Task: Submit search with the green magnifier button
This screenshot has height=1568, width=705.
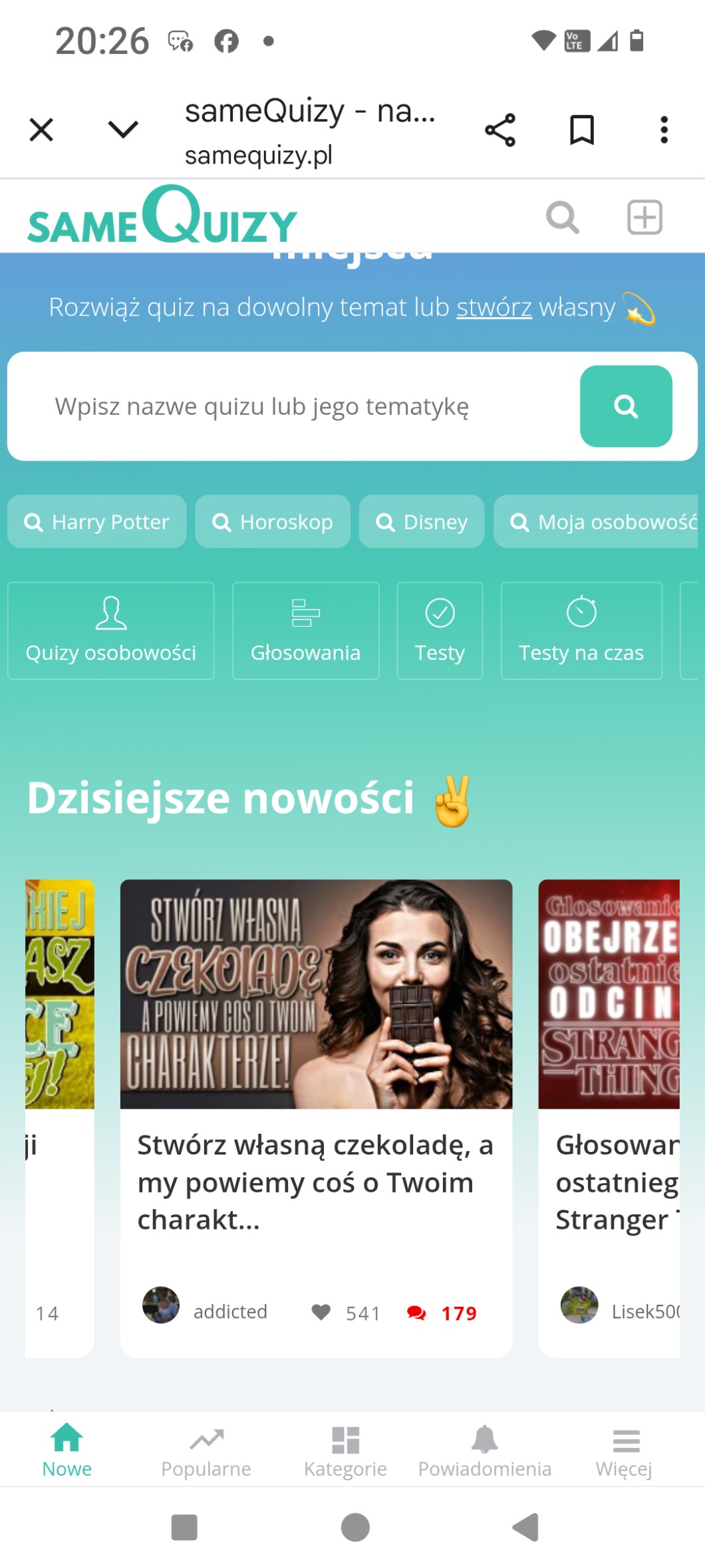Action: (x=626, y=406)
